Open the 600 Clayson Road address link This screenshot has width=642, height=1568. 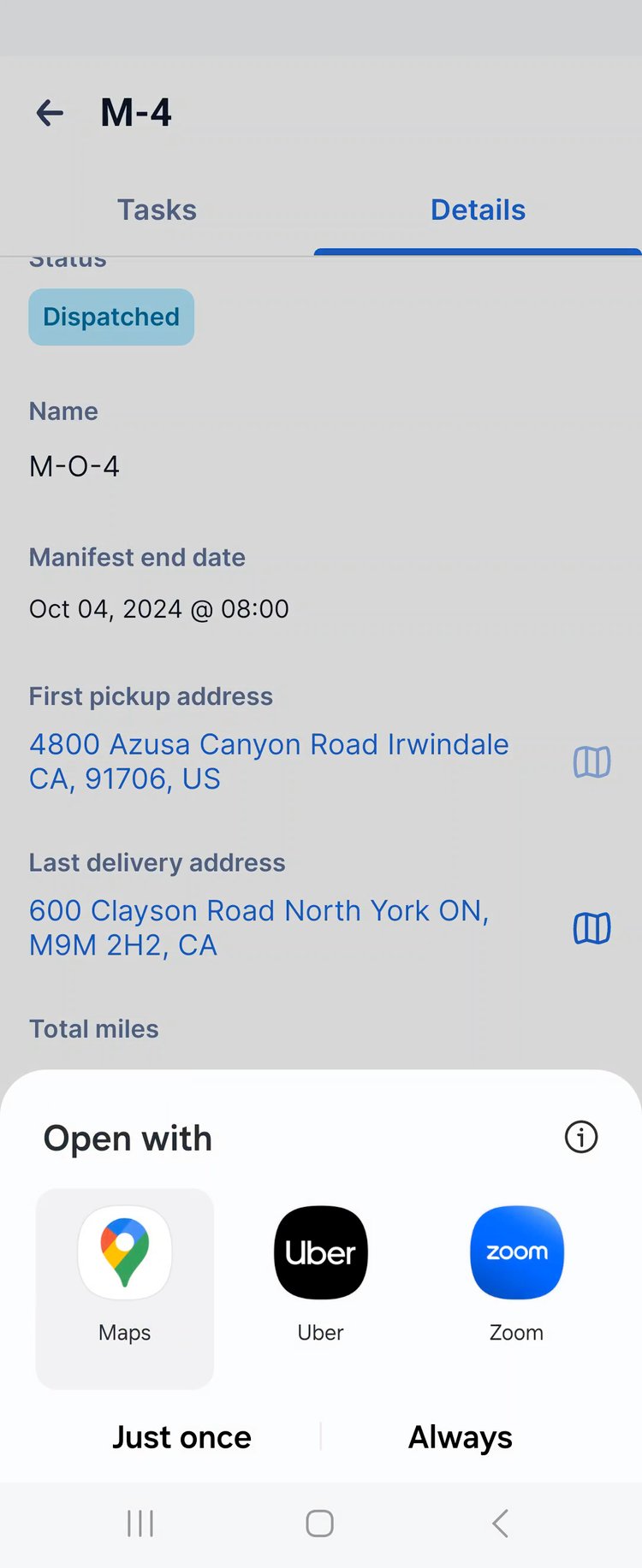coord(259,926)
